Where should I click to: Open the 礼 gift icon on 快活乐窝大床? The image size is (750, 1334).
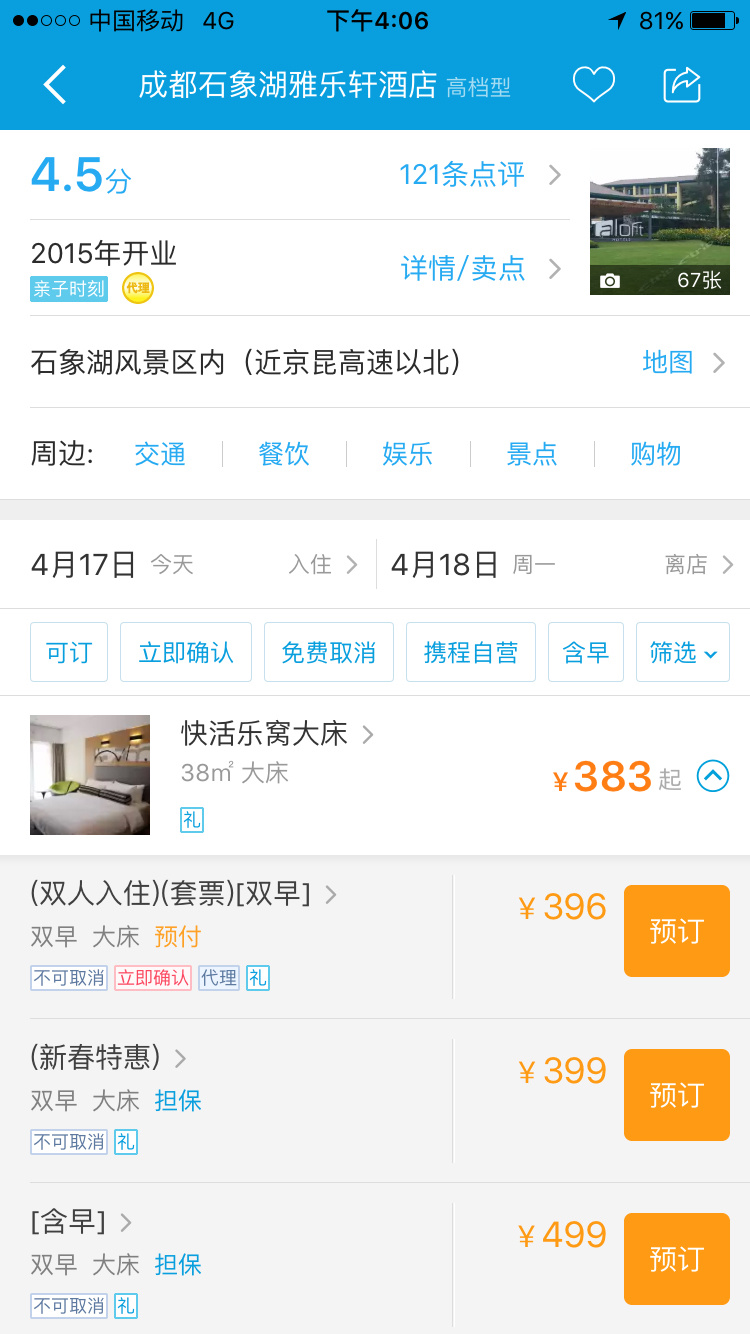191,820
